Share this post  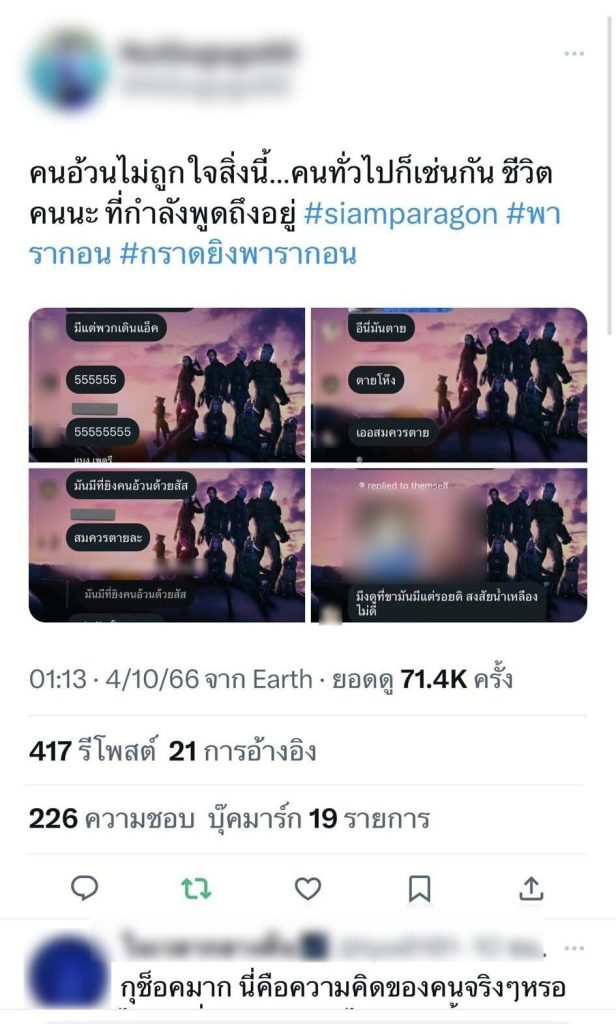[531, 888]
